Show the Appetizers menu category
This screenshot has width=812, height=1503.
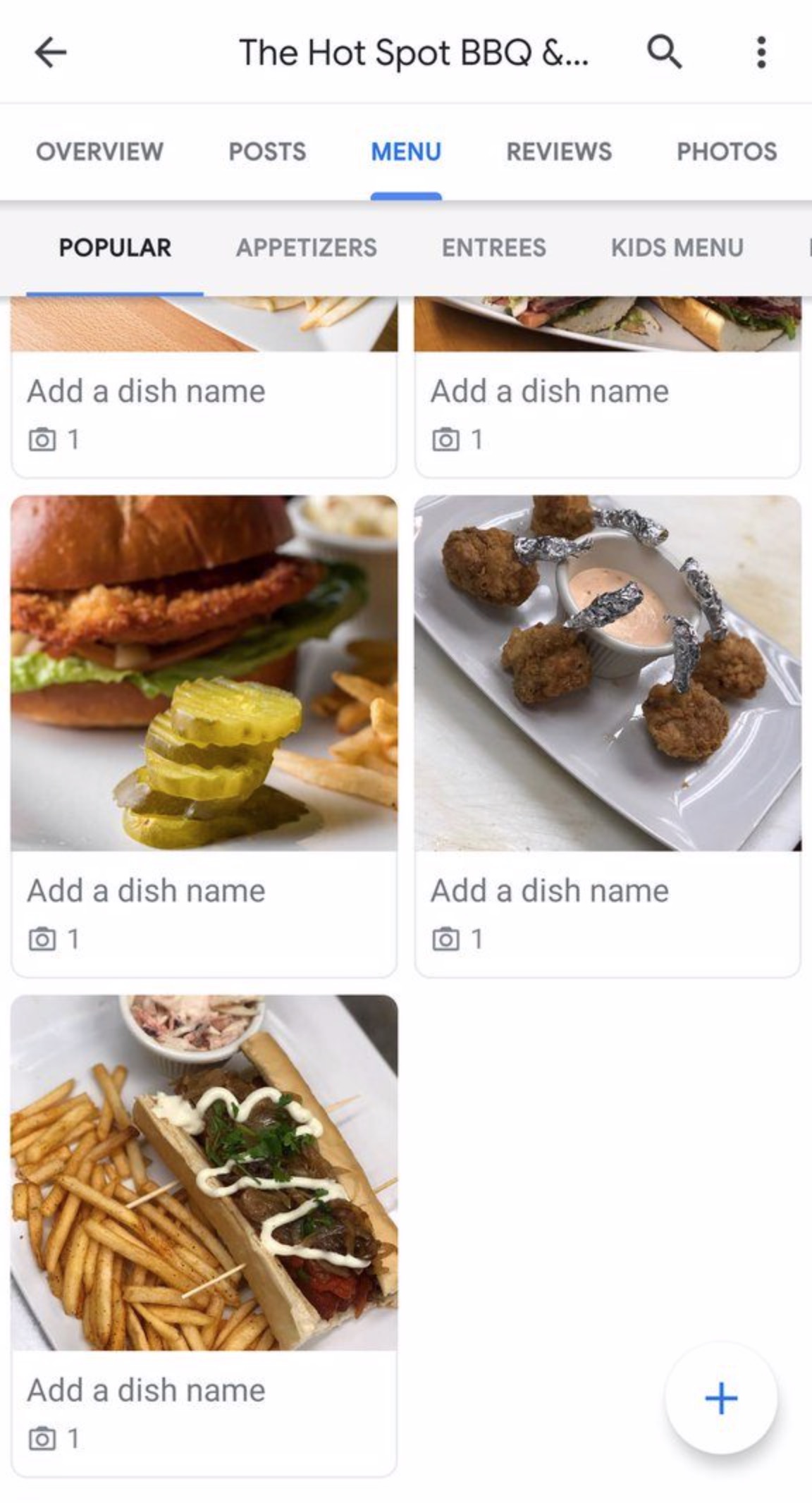tap(307, 247)
